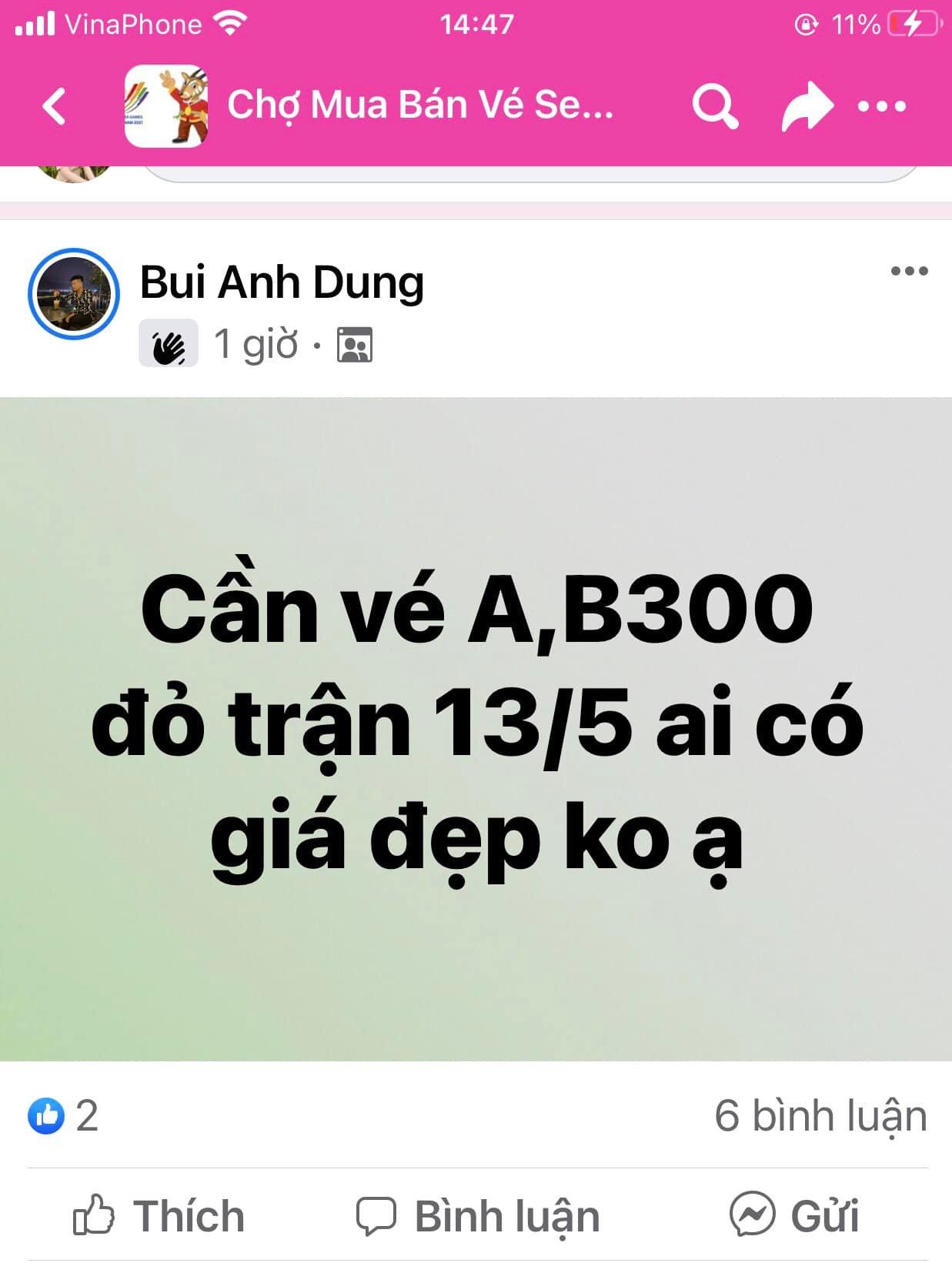Open the post with text Cần vé A,B300
This screenshot has height=1283, width=952.
pos(476,727)
